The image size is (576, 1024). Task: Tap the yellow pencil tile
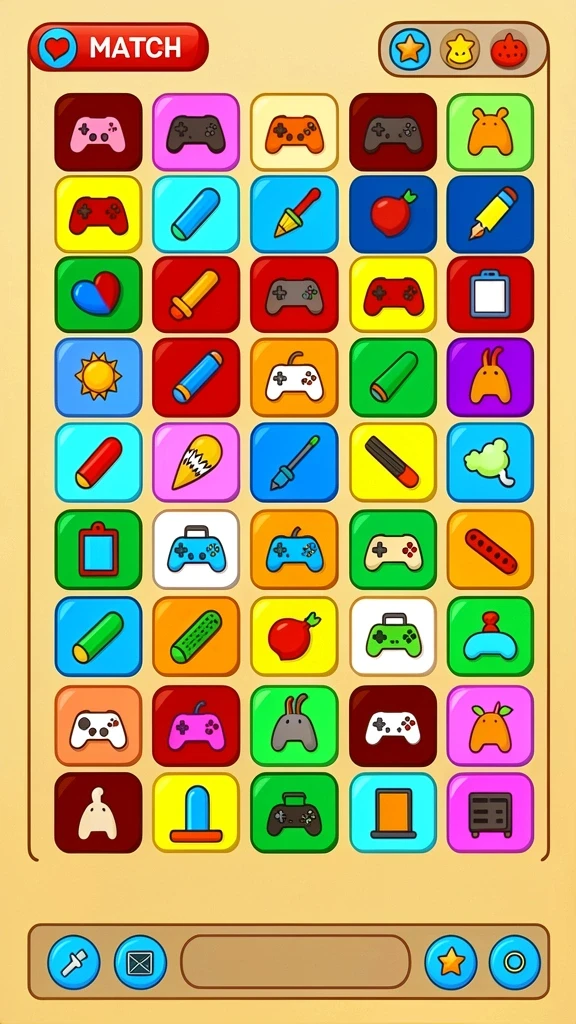(x=490, y=214)
